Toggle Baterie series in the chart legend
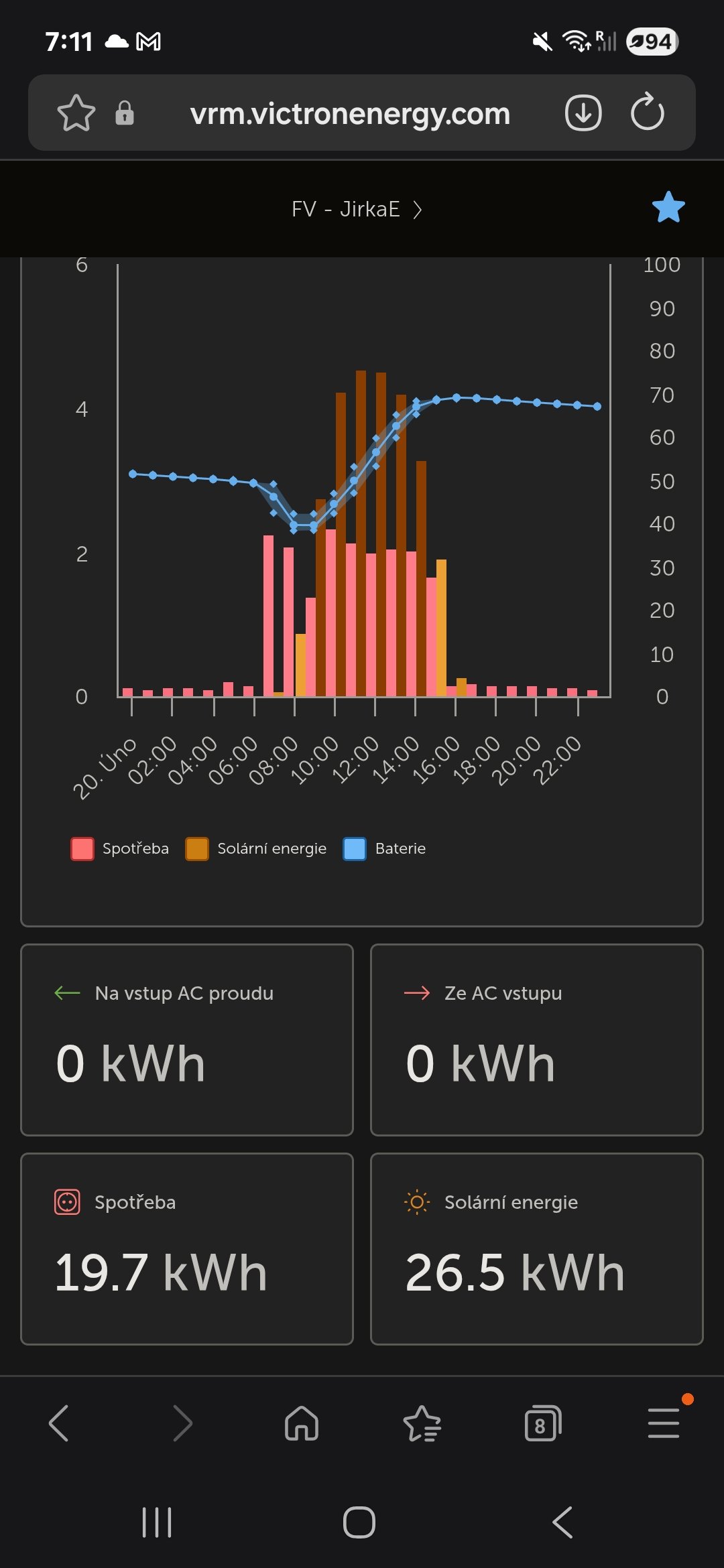Screen dimensions: 724x1568 coord(384,848)
